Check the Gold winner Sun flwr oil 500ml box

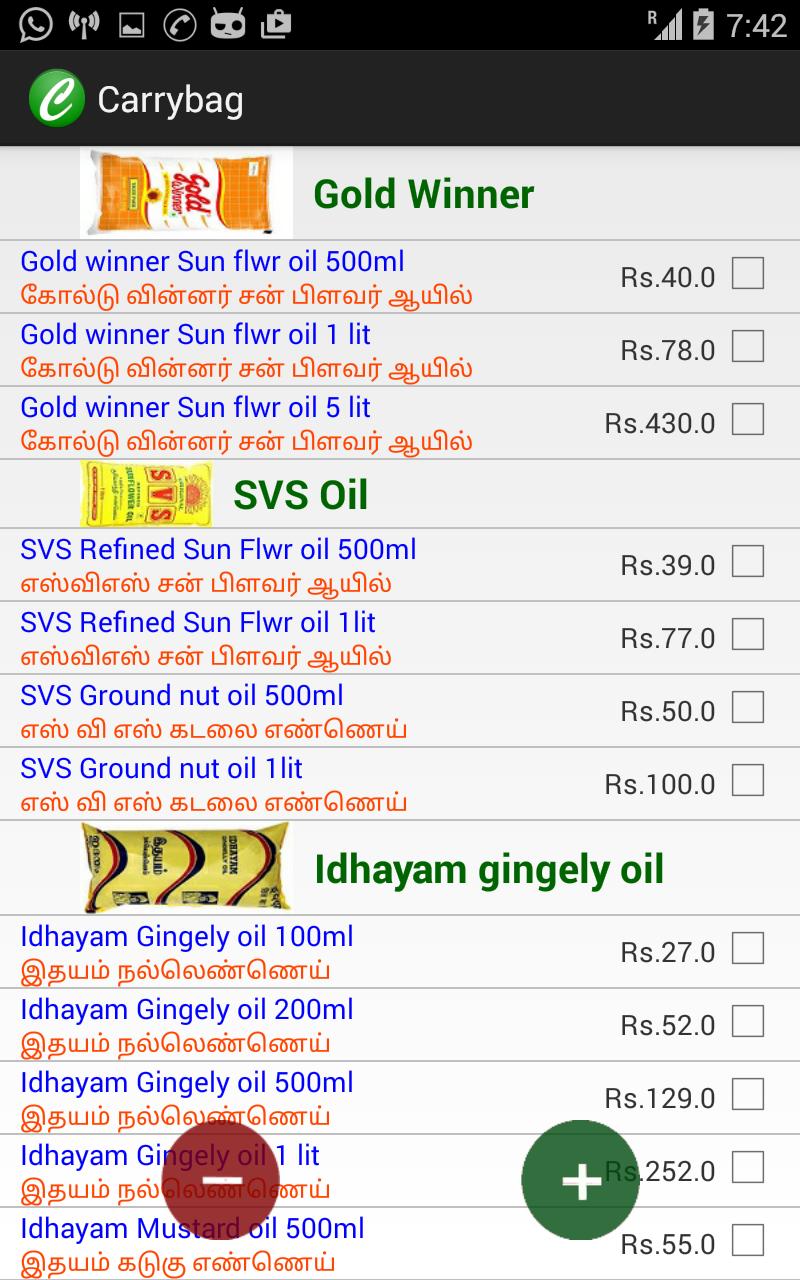point(748,273)
